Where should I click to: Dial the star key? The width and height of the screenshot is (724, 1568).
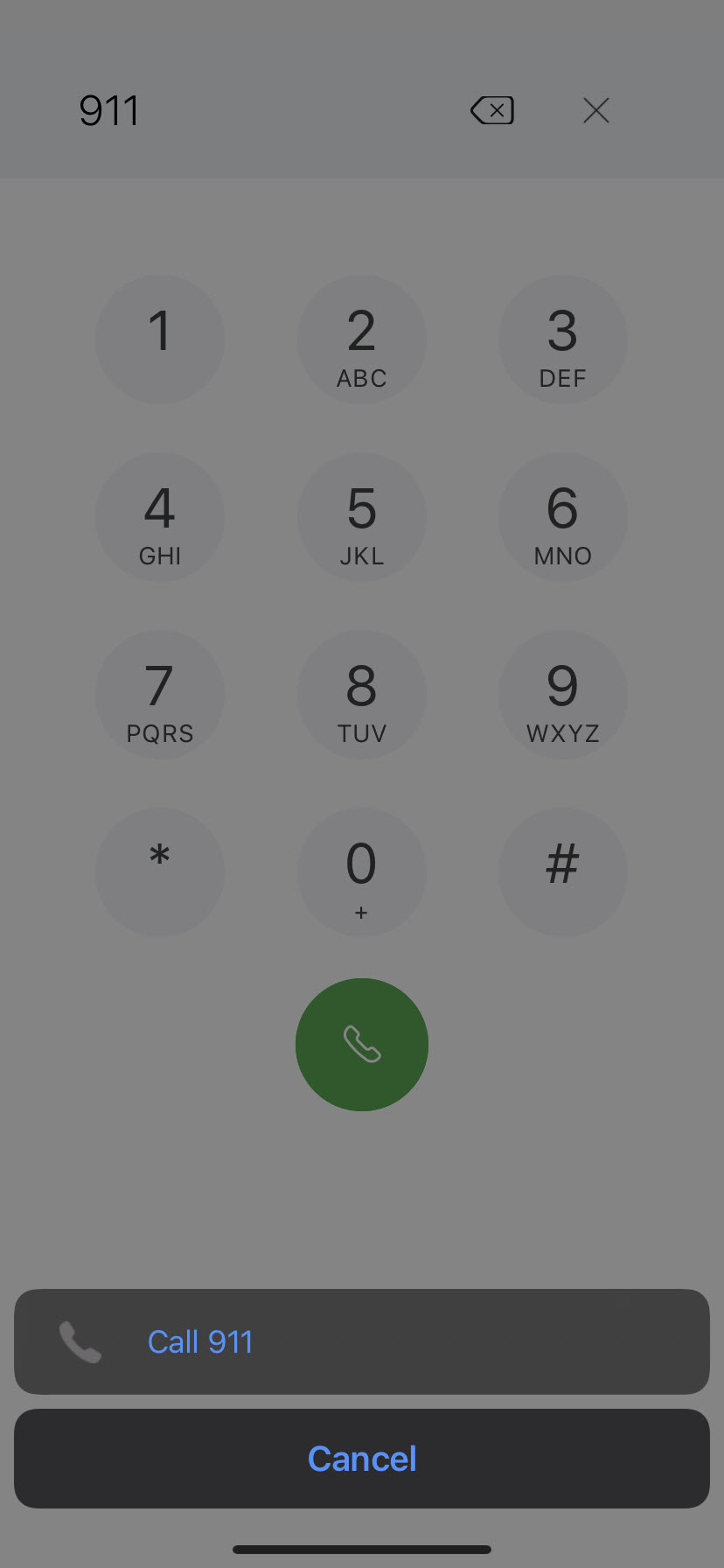(x=160, y=871)
